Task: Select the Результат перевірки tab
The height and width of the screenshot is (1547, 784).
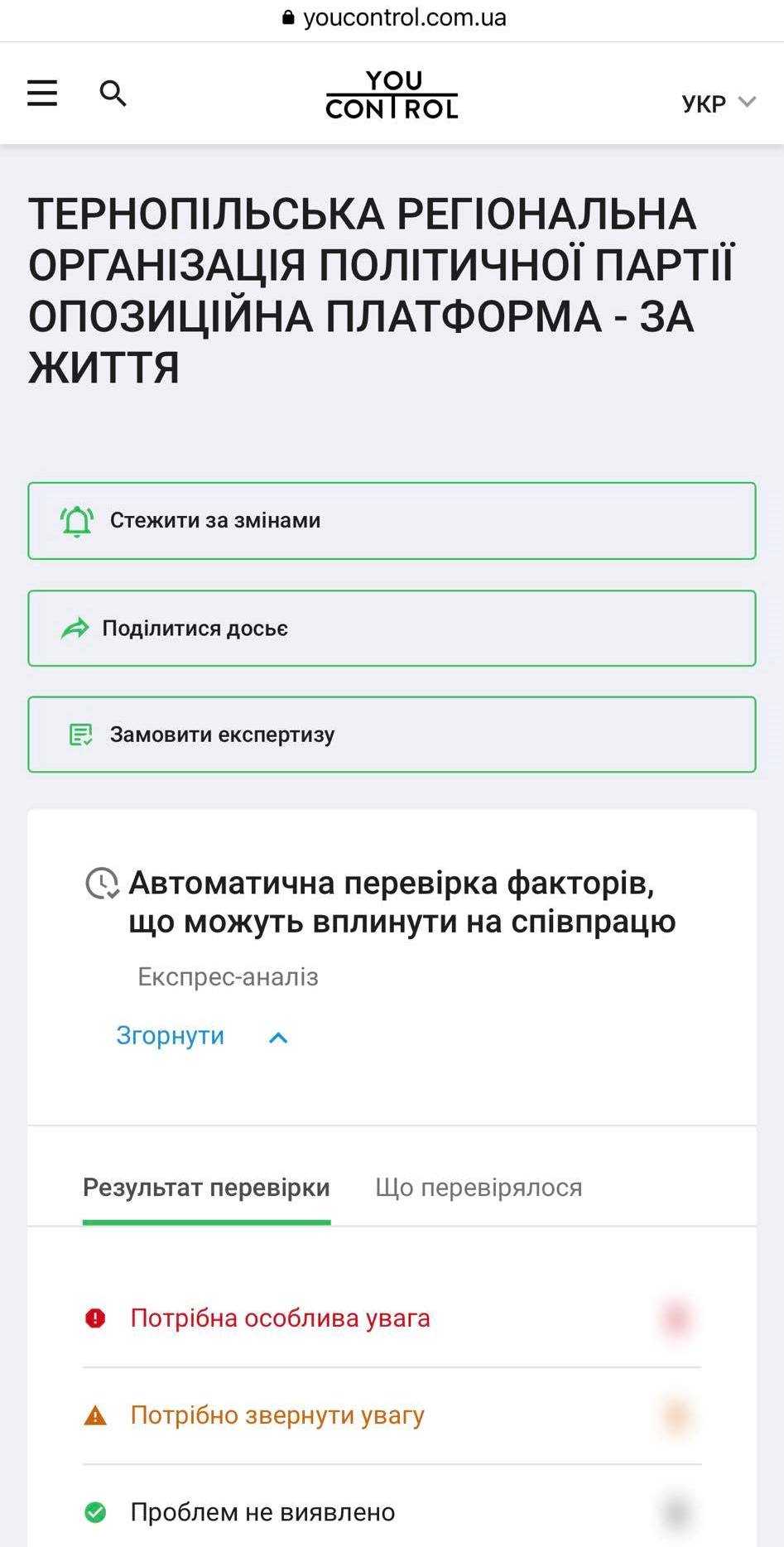Action: click(x=206, y=1188)
